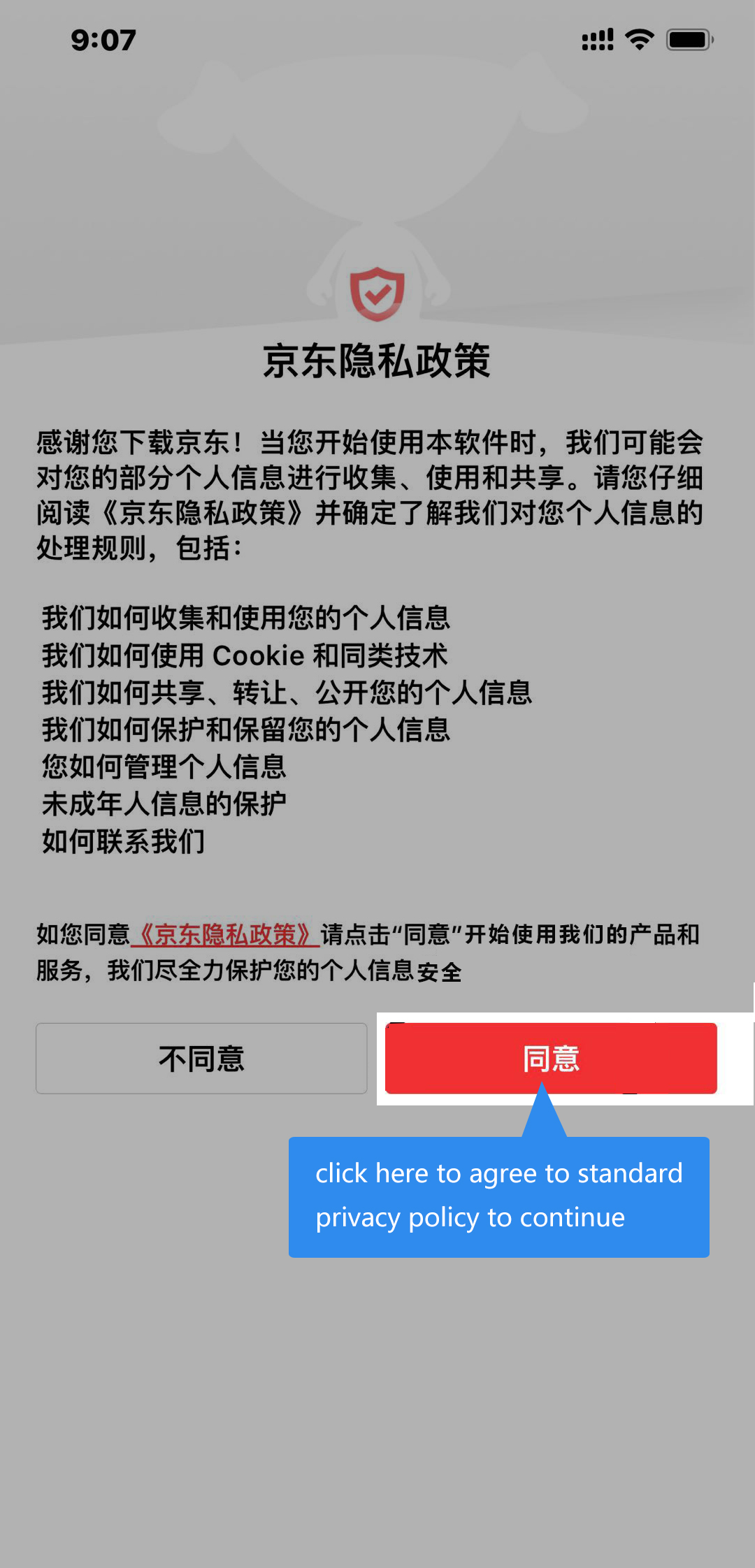The image size is (755, 1568).
Task: Tap the red 同意 agree button
Action: (x=551, y=1058)
